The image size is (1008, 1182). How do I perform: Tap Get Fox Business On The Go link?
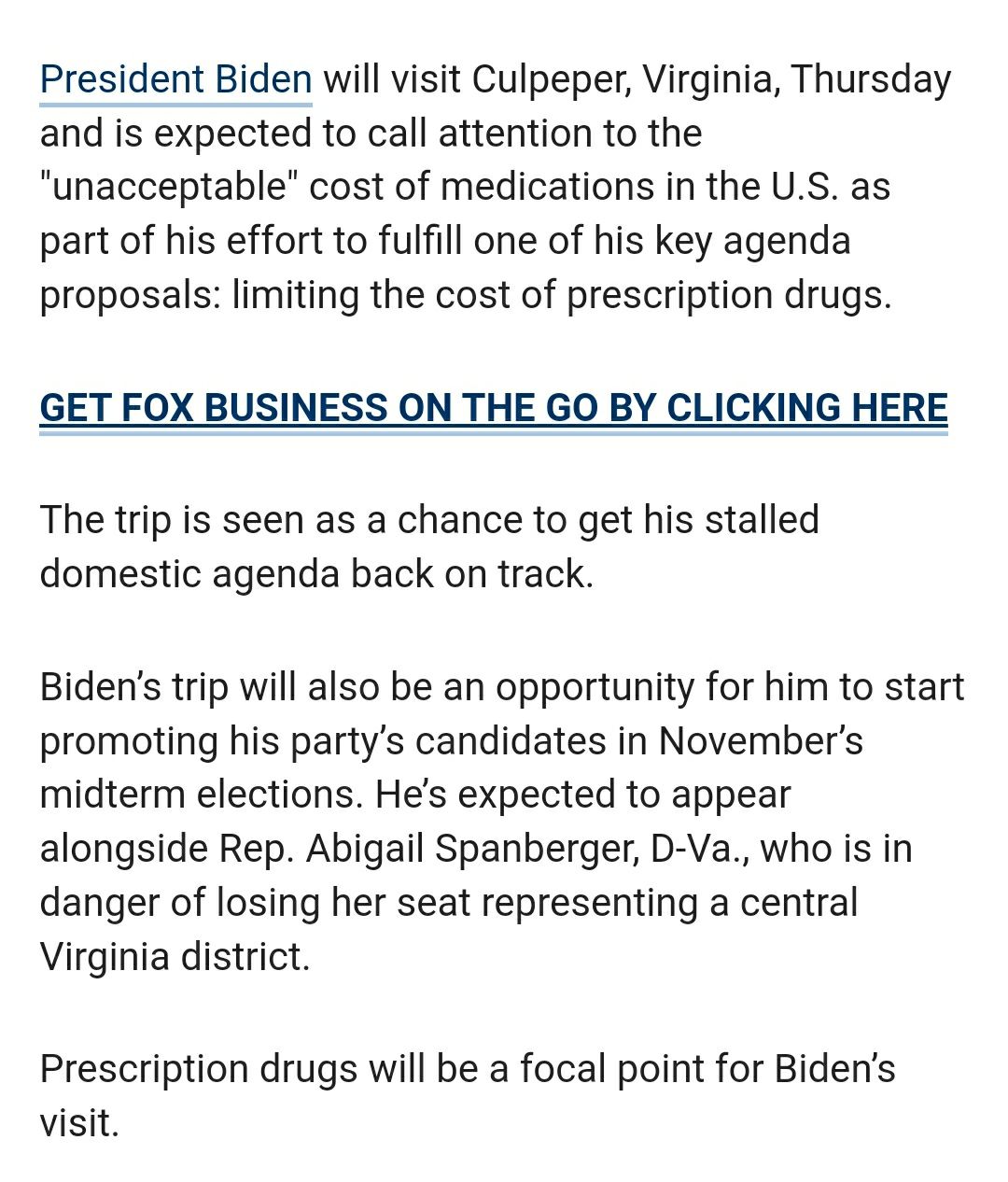pos(493,409)
